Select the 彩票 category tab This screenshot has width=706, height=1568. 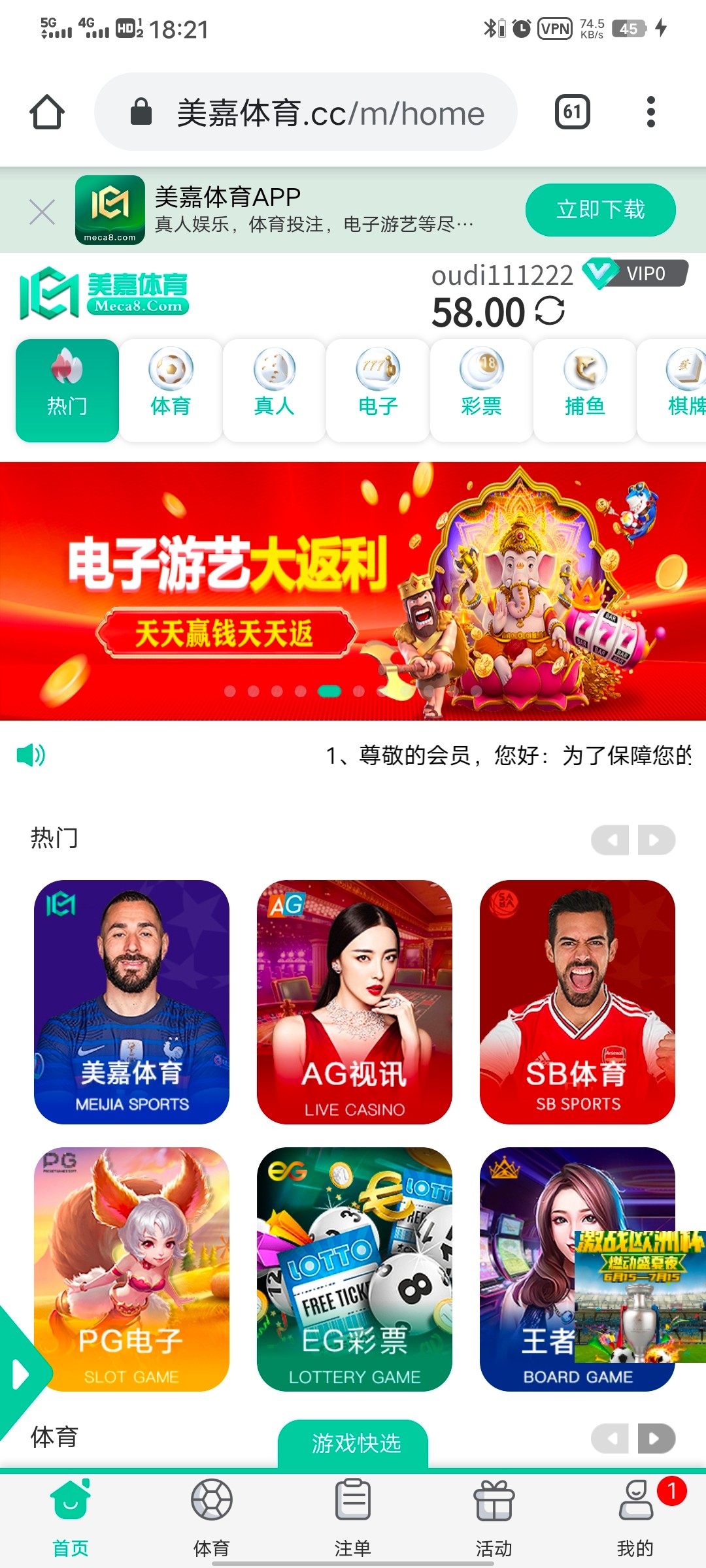[x=481, y=390]
